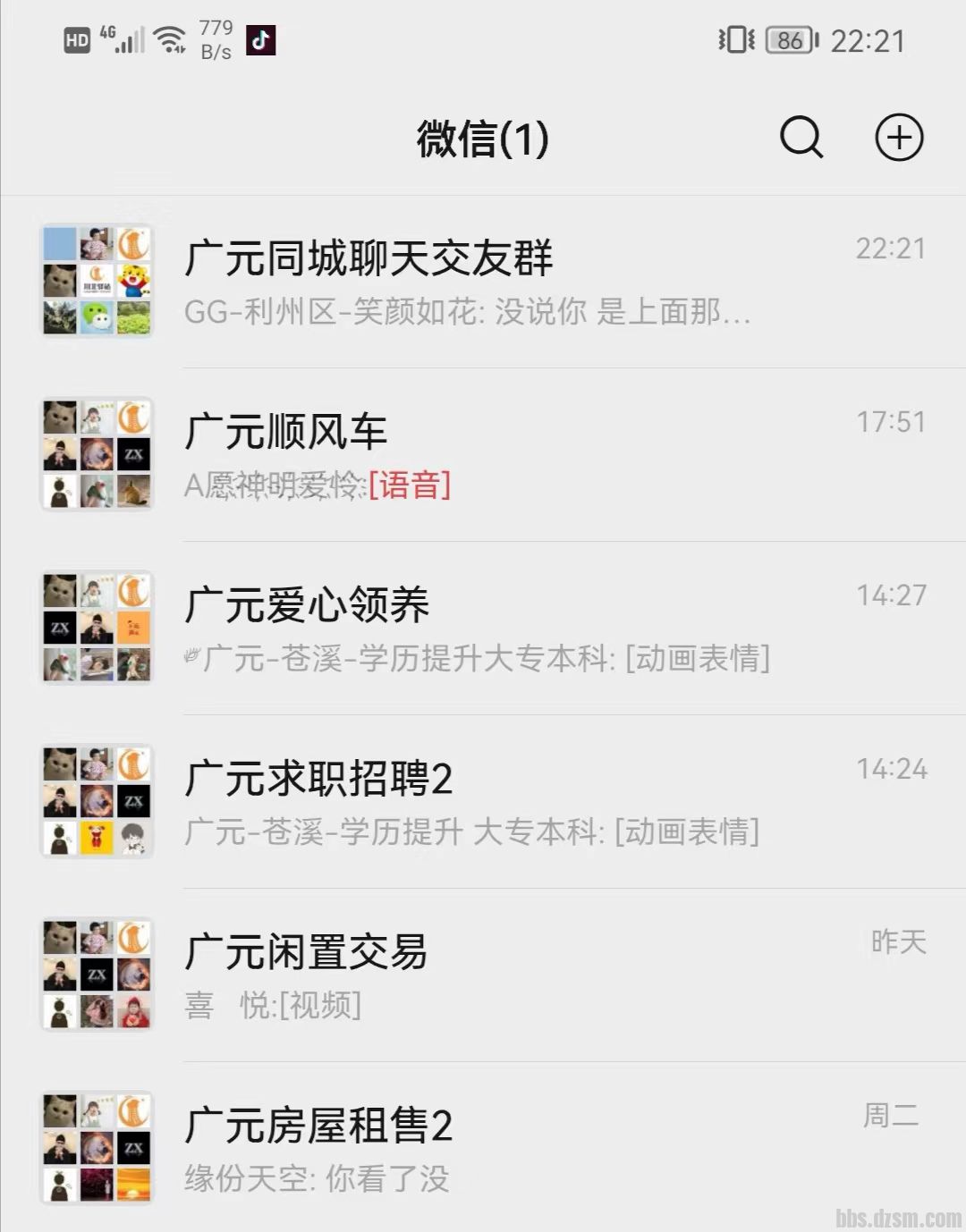Open the 广元房屋租售2 chat
Image resolution: width=966 pixels, height=1232 pixels.
[483, 1148]
